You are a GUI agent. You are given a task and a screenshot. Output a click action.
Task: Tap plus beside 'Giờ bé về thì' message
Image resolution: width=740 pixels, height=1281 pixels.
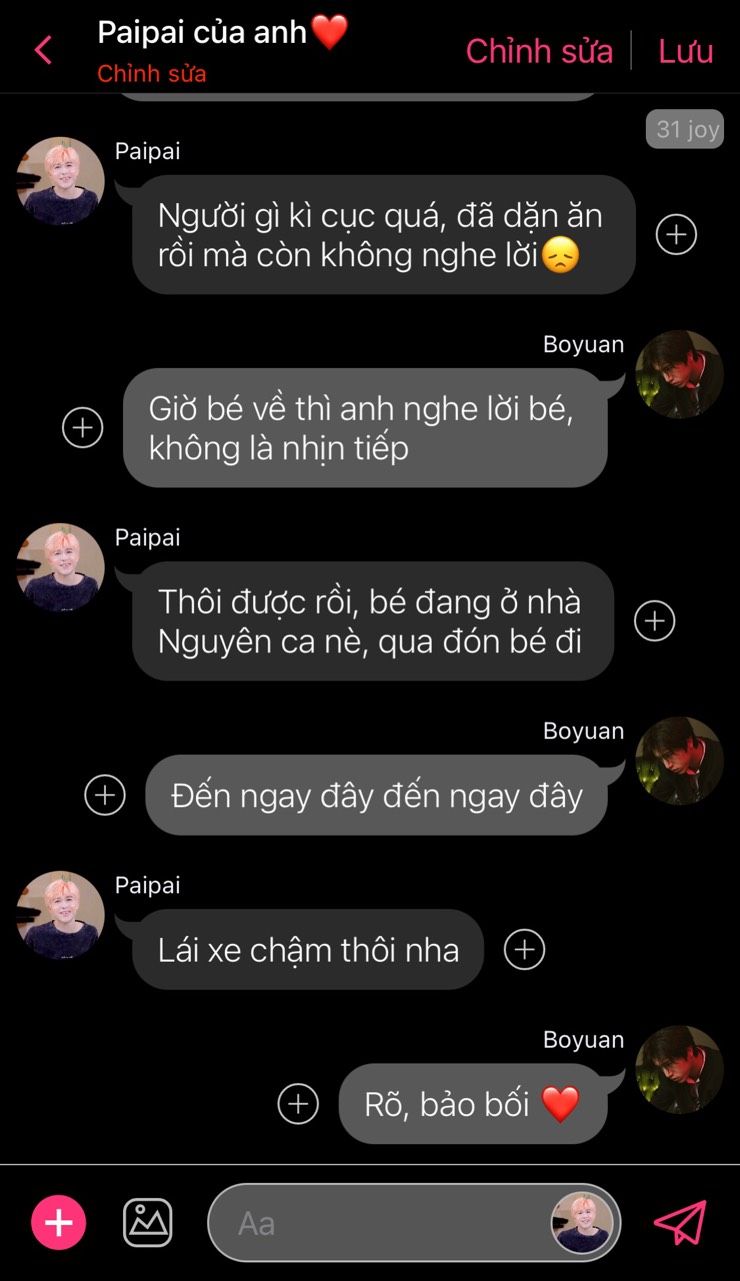(83, 428)
